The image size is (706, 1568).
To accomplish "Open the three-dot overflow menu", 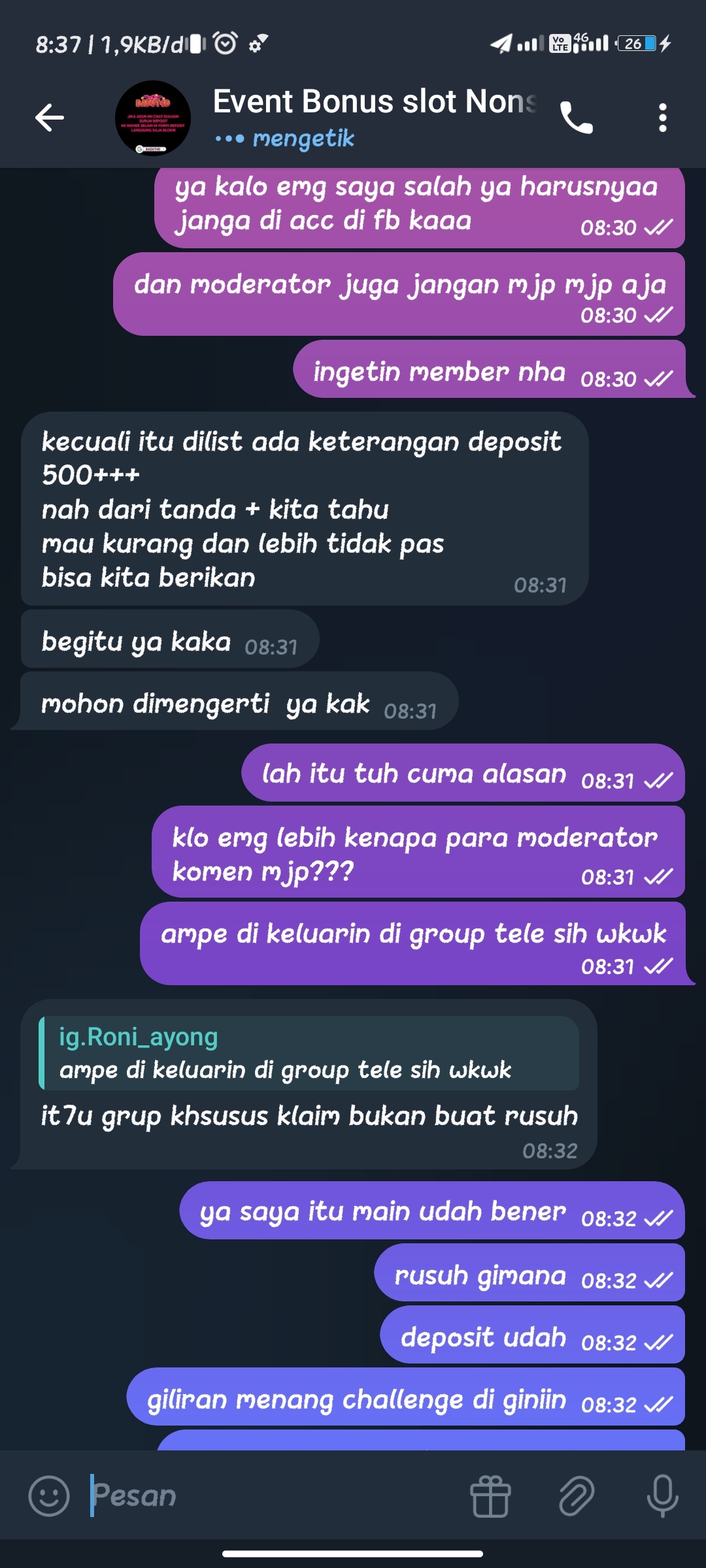I will 662,118.
